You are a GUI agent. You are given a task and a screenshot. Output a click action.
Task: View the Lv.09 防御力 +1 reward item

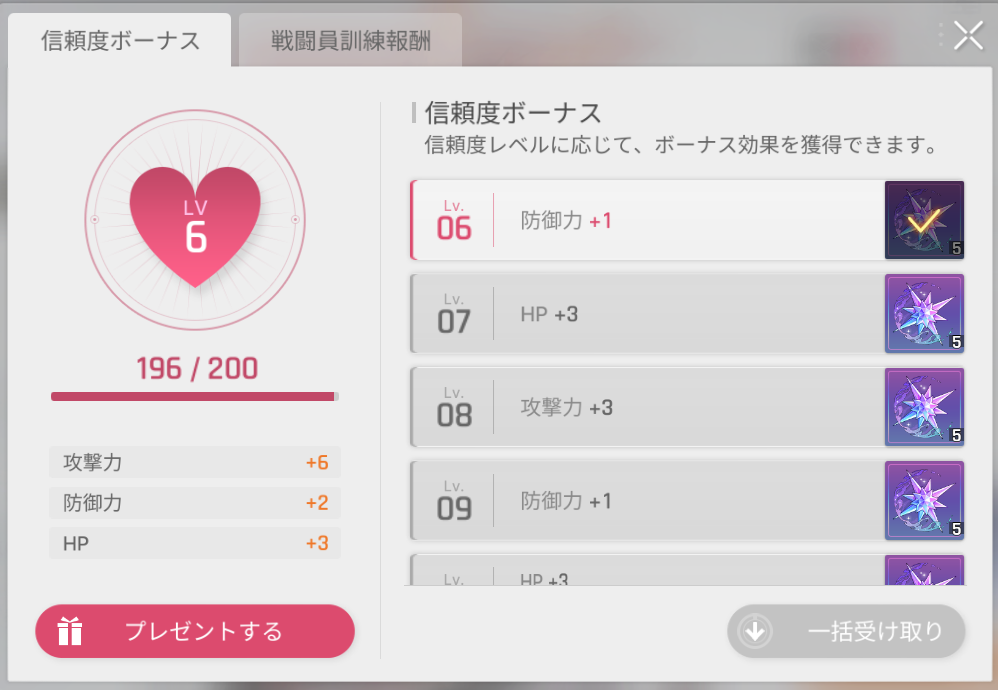[924, 501]
